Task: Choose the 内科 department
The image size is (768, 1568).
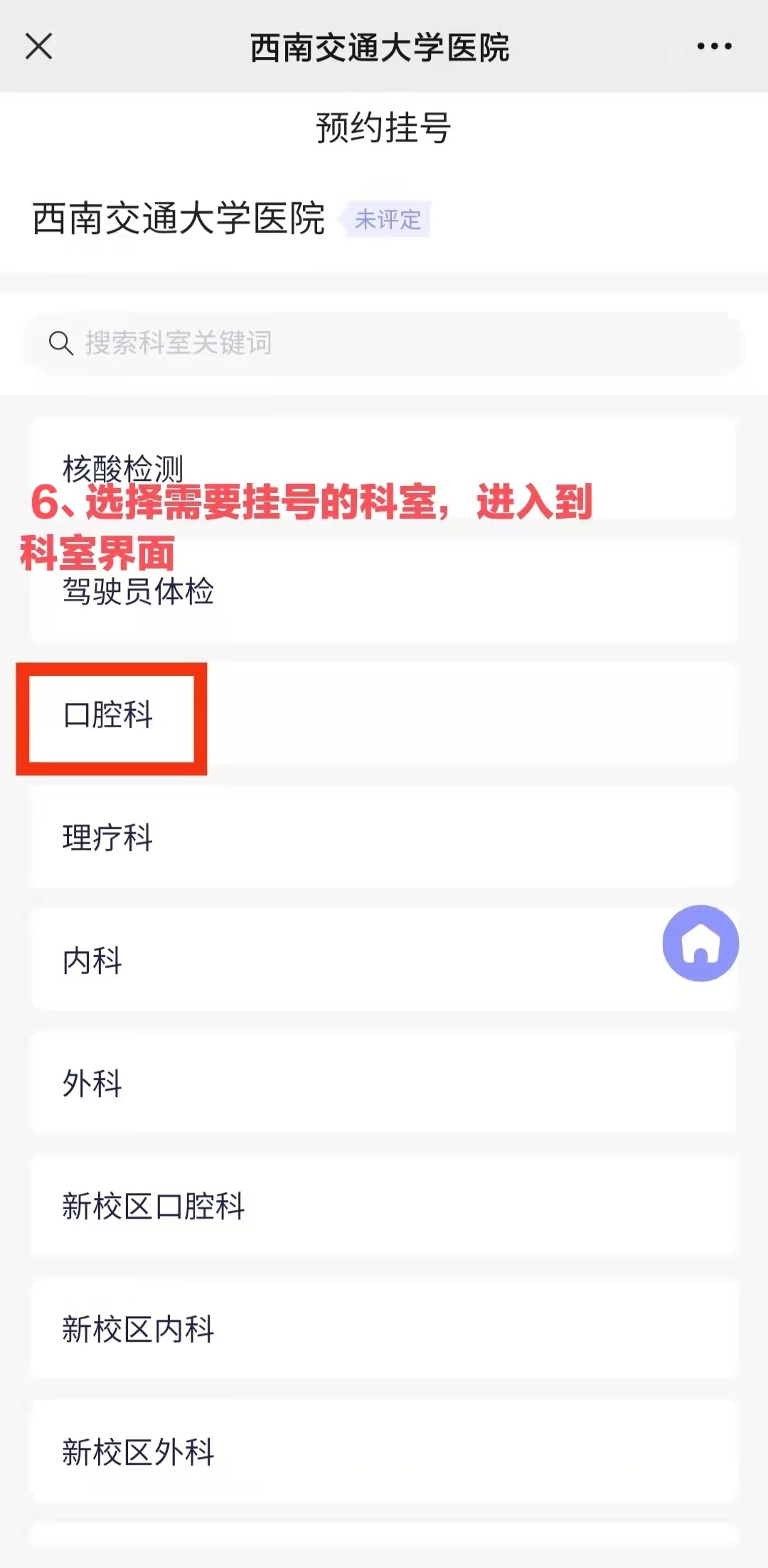Action: (x=341, y=960)
